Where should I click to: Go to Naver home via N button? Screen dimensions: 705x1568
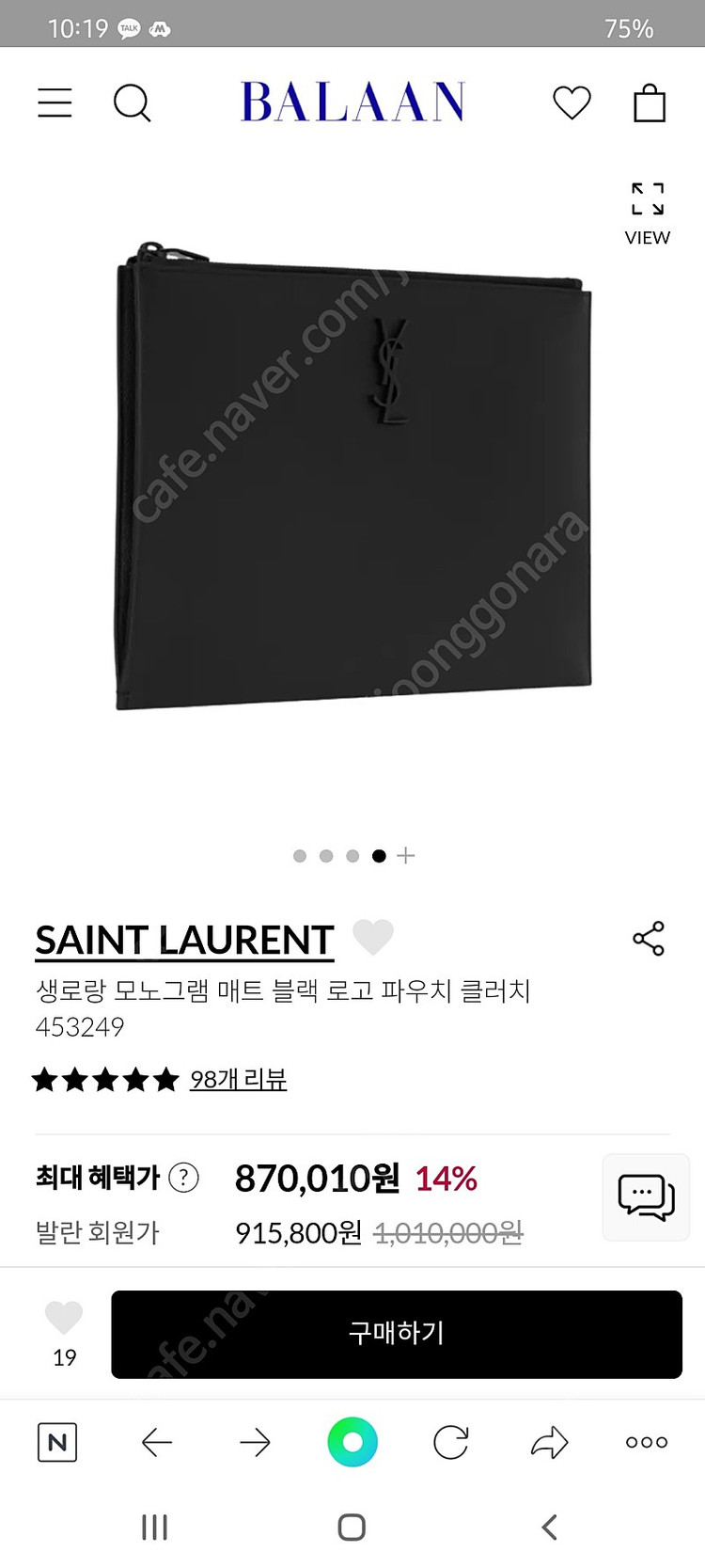(57, 1442)
